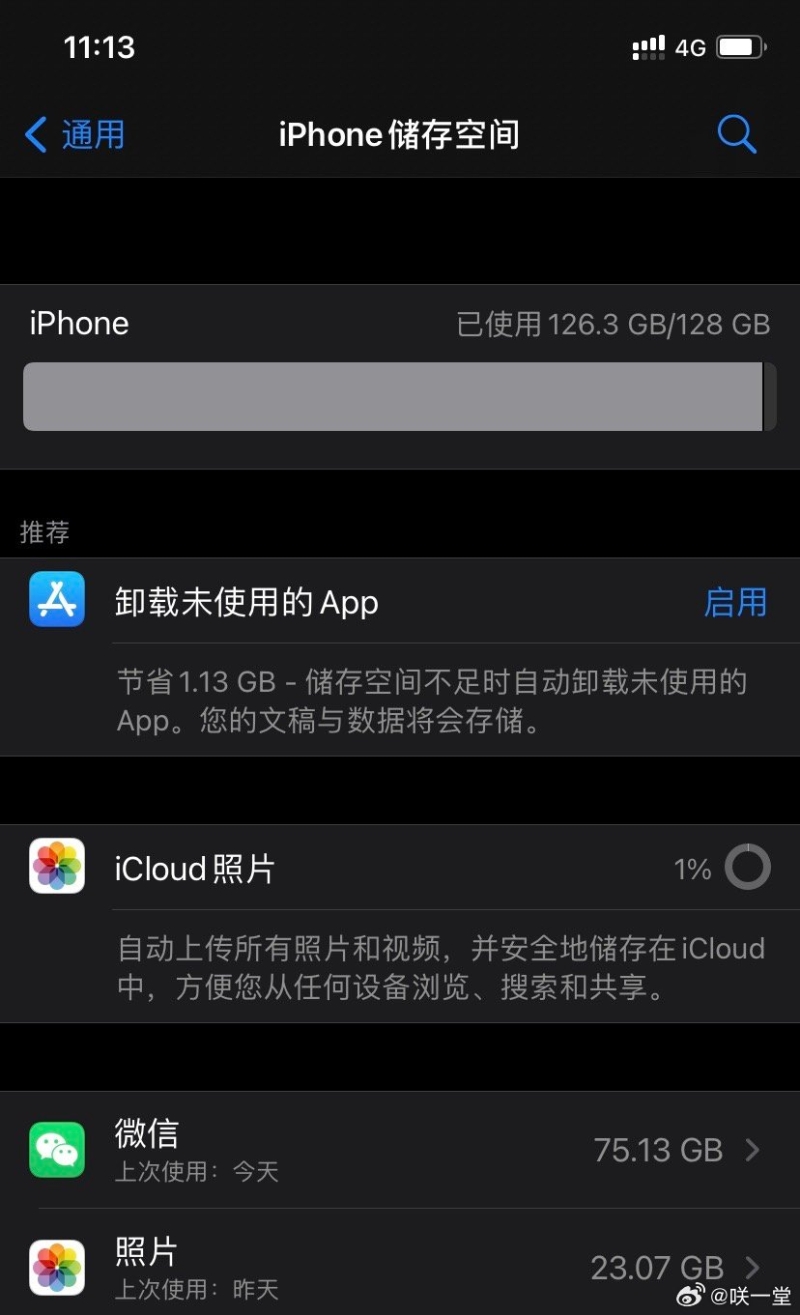Tap the battery indicator icon
Image resolution: width=800 pixels, height=1315 pixels.
741,46
